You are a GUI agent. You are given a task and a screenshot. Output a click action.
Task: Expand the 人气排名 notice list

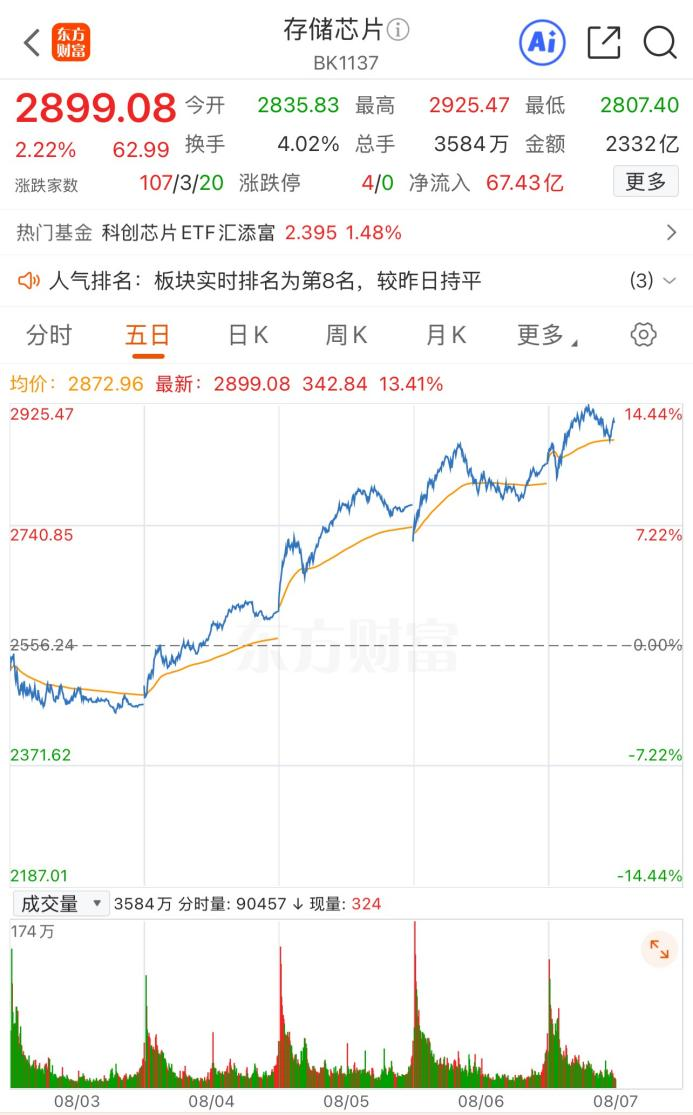coord(652,281)
